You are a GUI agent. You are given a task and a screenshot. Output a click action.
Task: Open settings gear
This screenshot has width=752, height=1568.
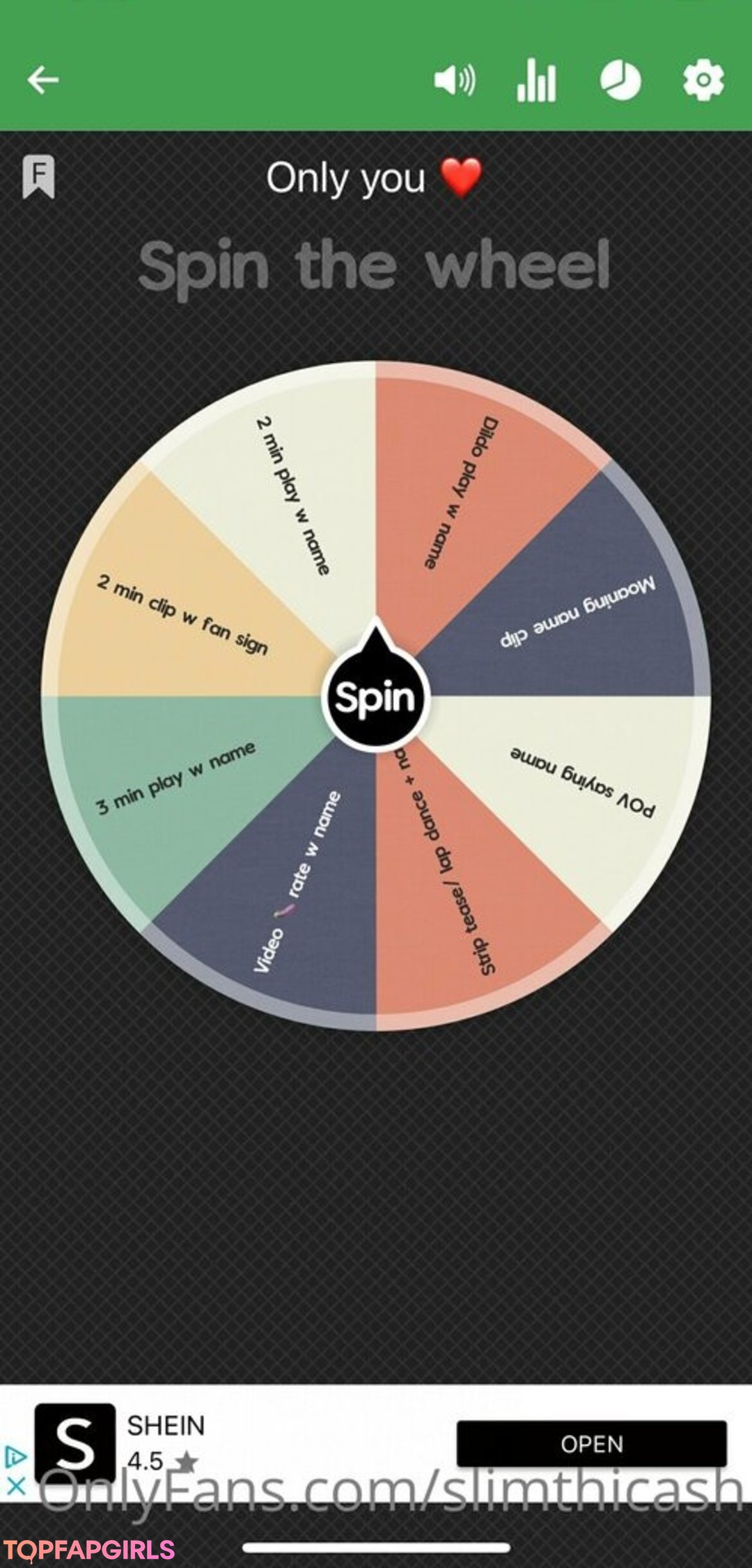(703, 80)
